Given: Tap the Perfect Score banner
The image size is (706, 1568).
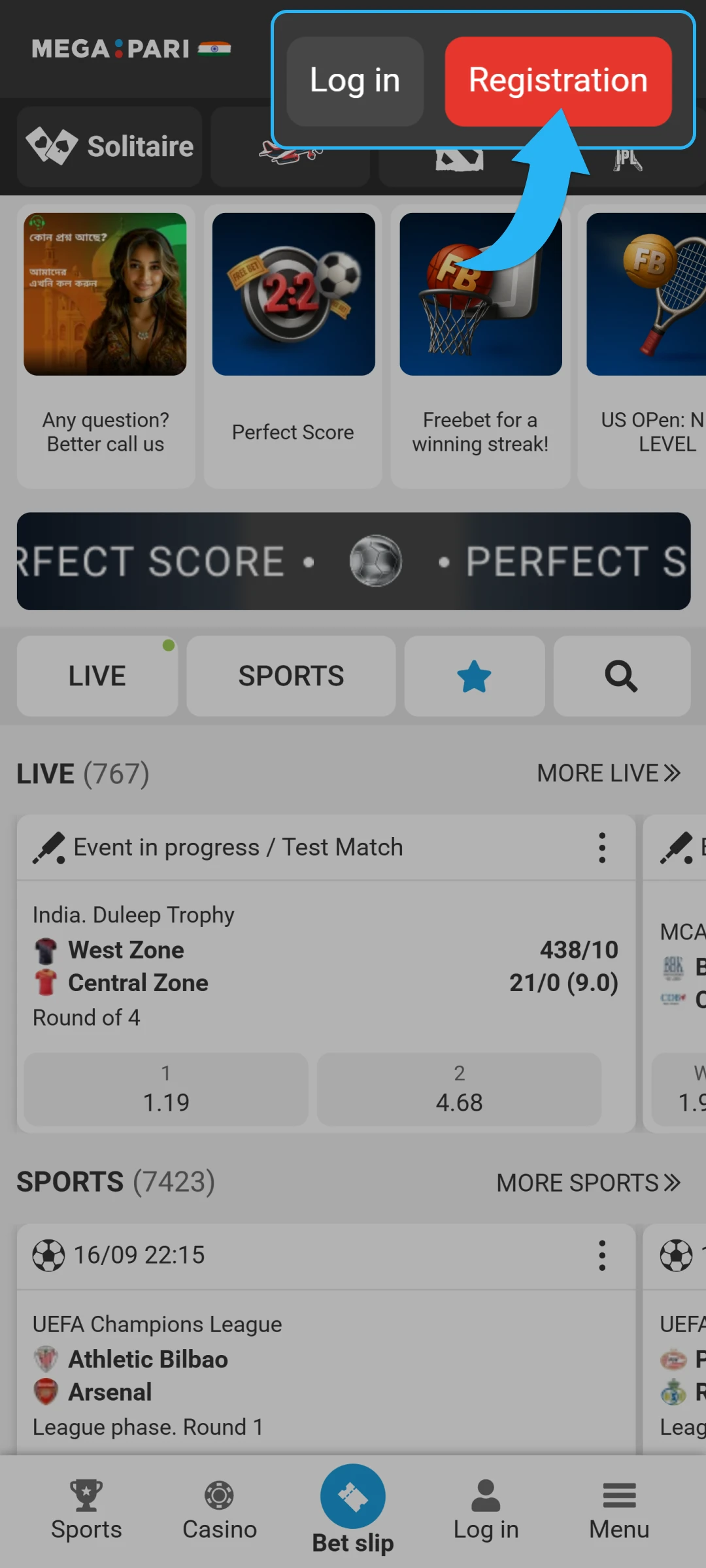Looking at the screenshot, I should tap(354, 561).
